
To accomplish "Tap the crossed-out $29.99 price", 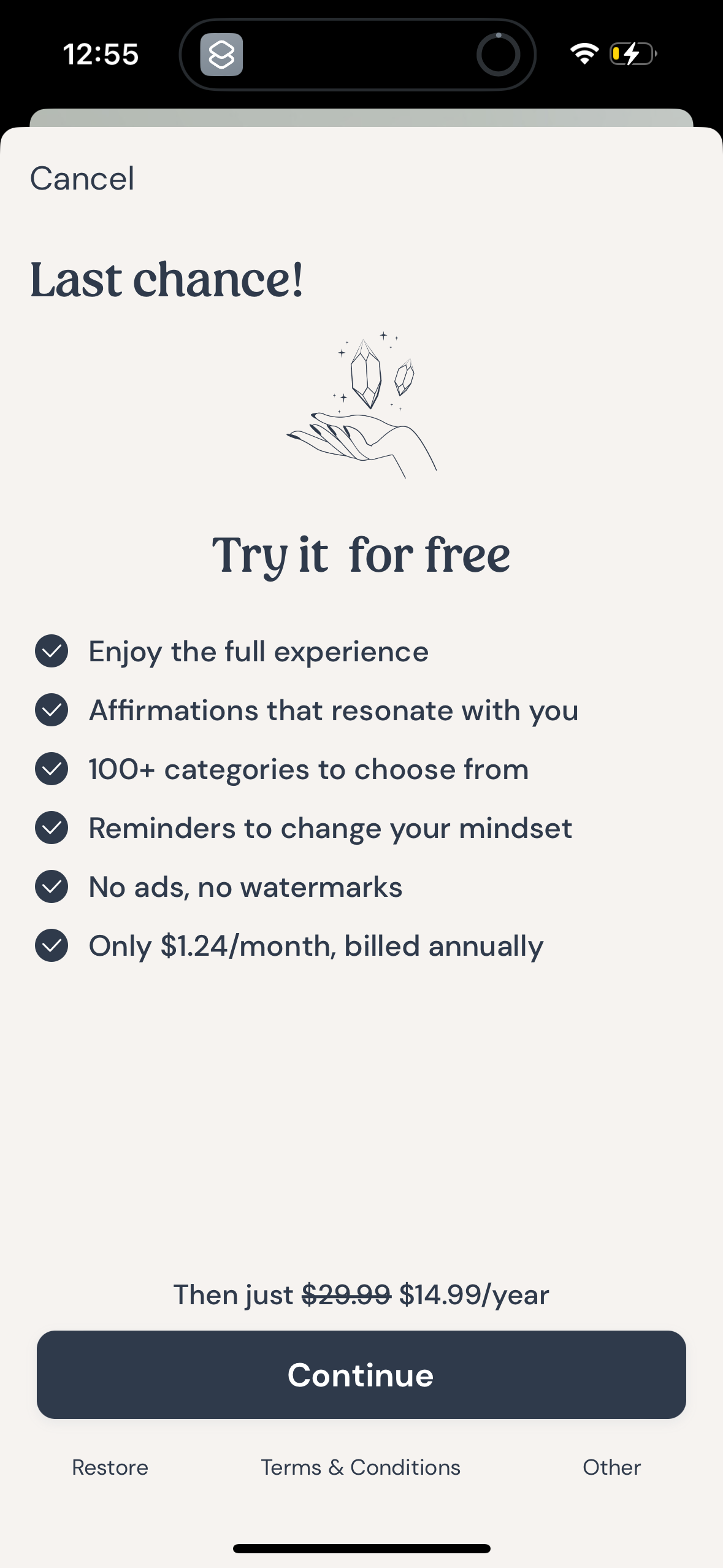I will point(345,1294).
